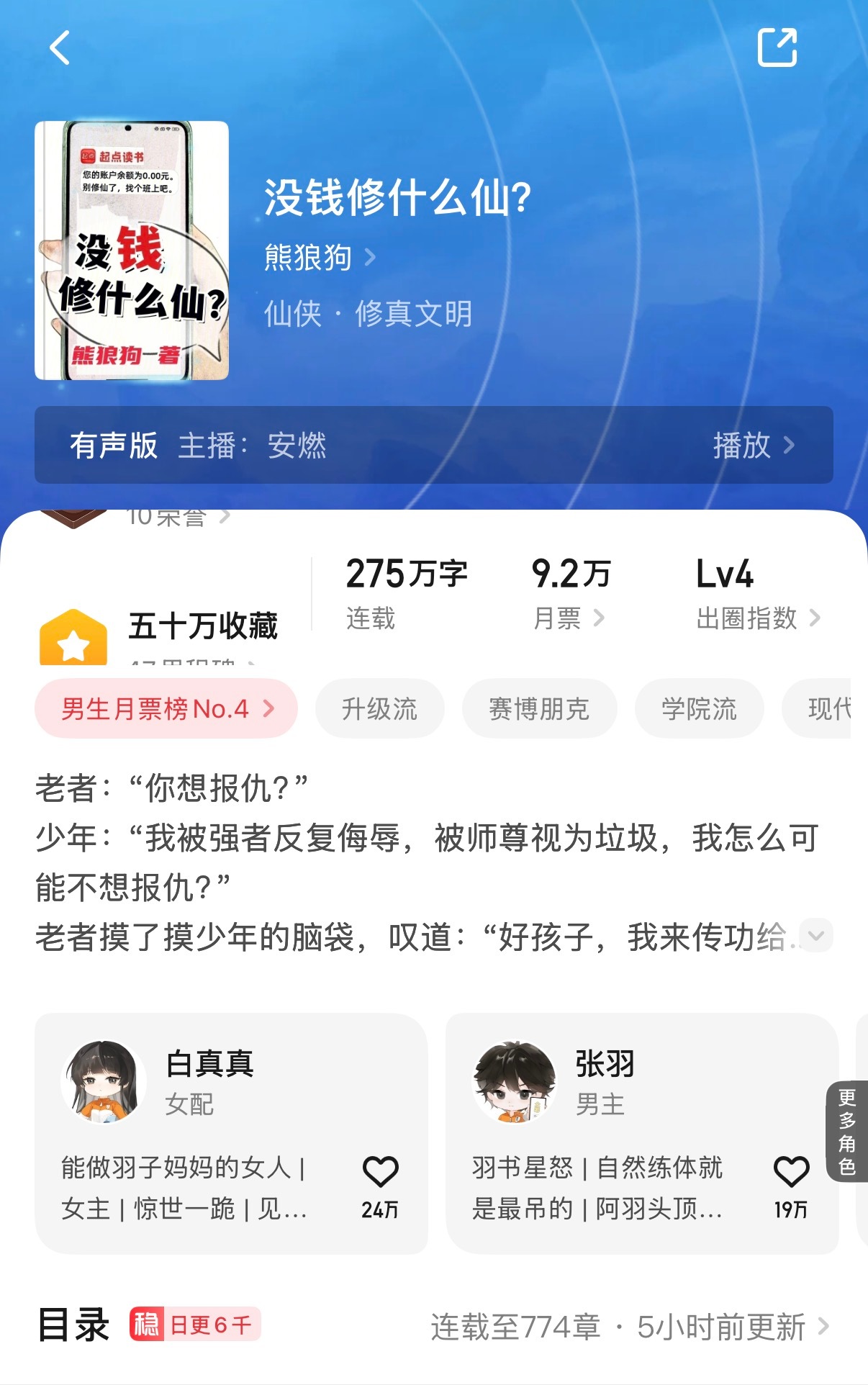This screenshot has height=1385, width=868.
Task: Select the 升级流 tag
Action: coord(380,708)
